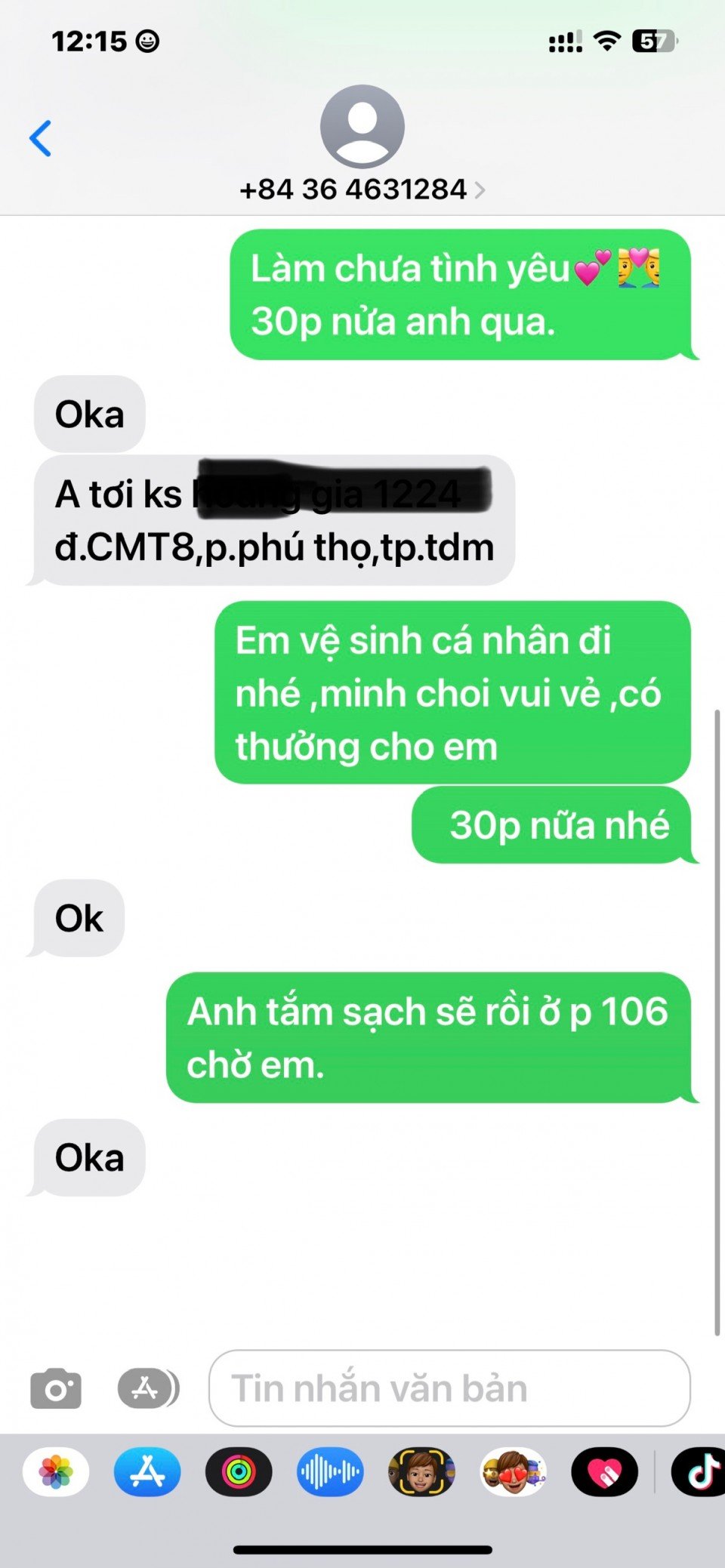Focus the Tin nhắn văn bản field
725x1568 pixels.
tap(449, 1388)
